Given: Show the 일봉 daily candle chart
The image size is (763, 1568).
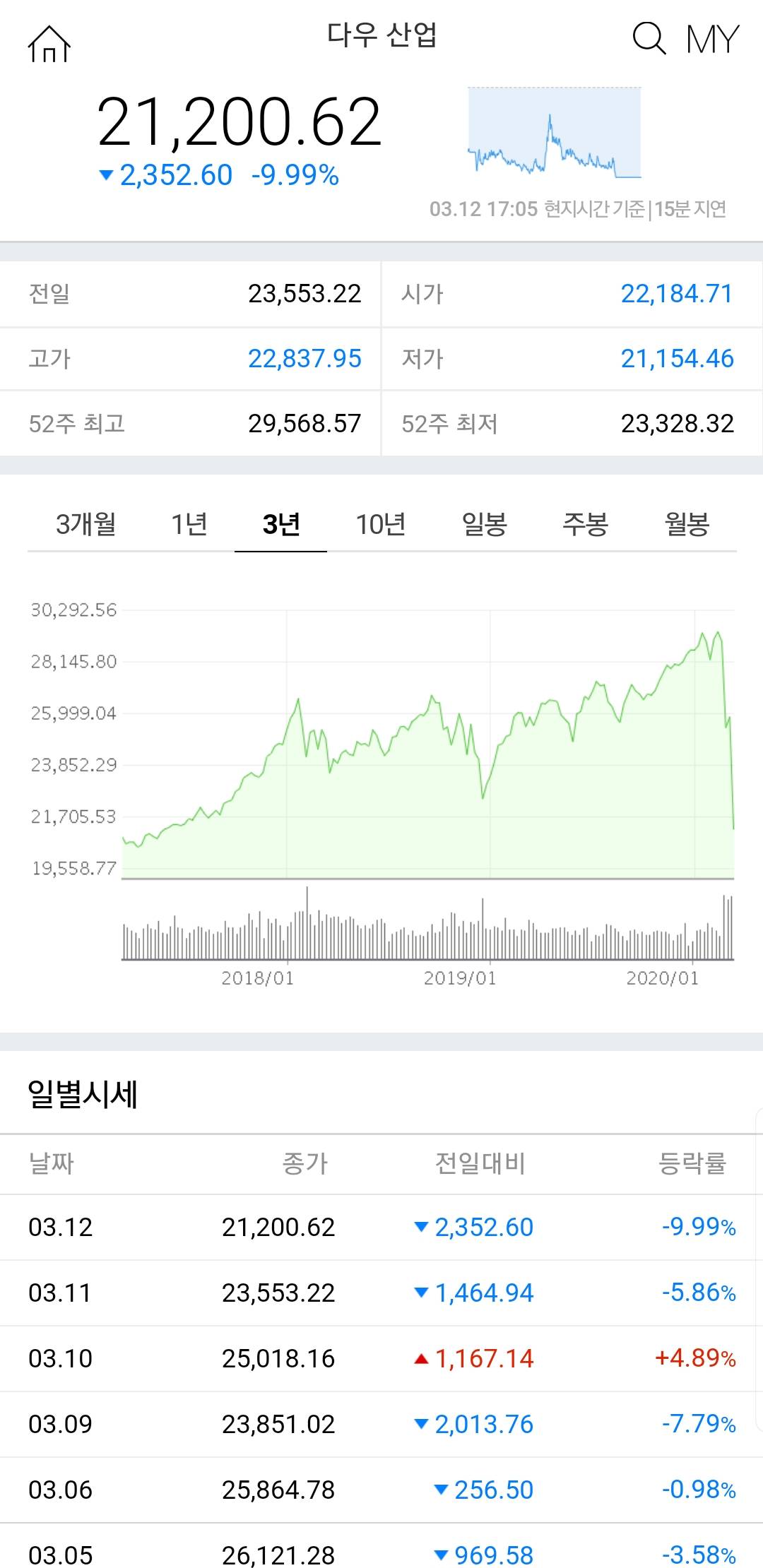Looking at the screenshot, I should click(x=485, y=524).
